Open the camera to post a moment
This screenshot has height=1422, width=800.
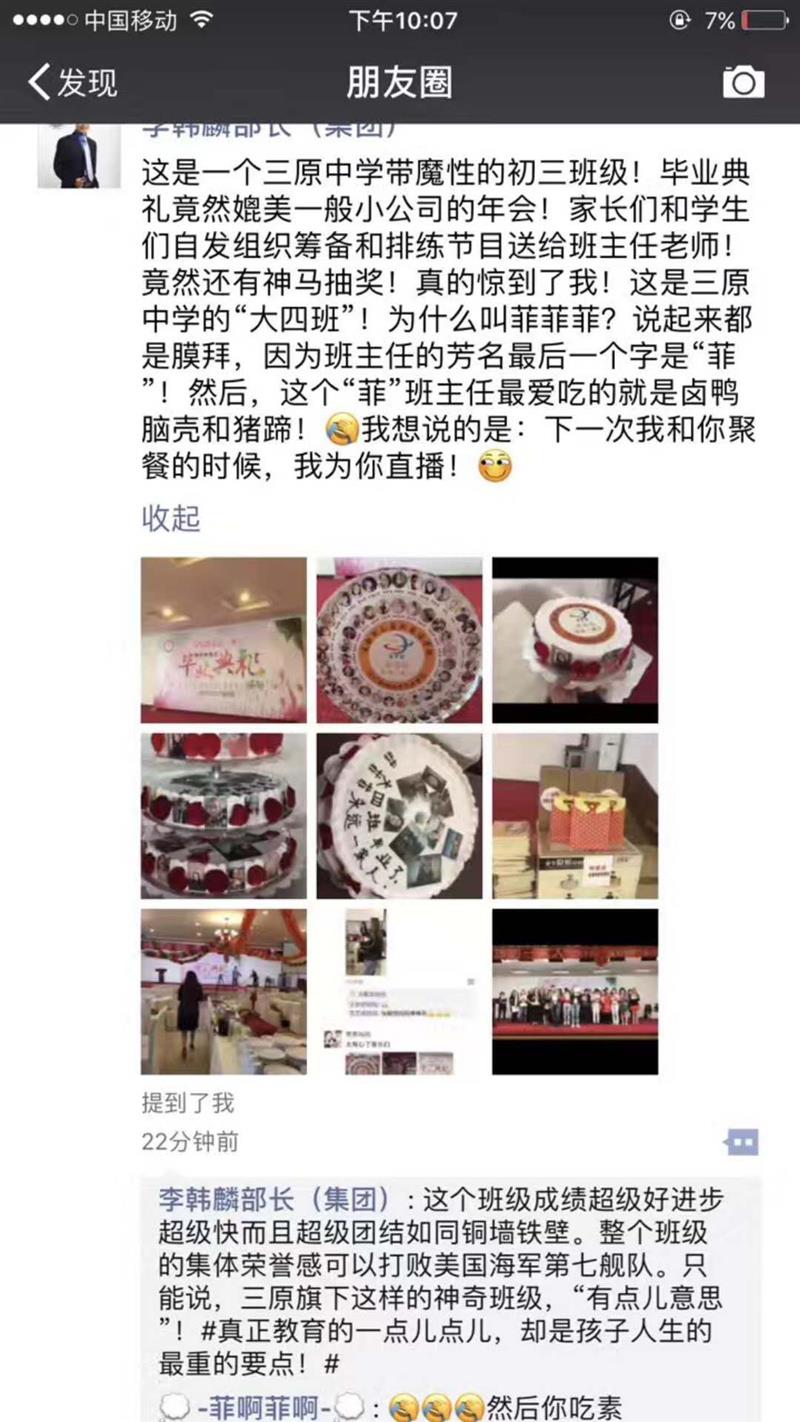pos(743,82)
